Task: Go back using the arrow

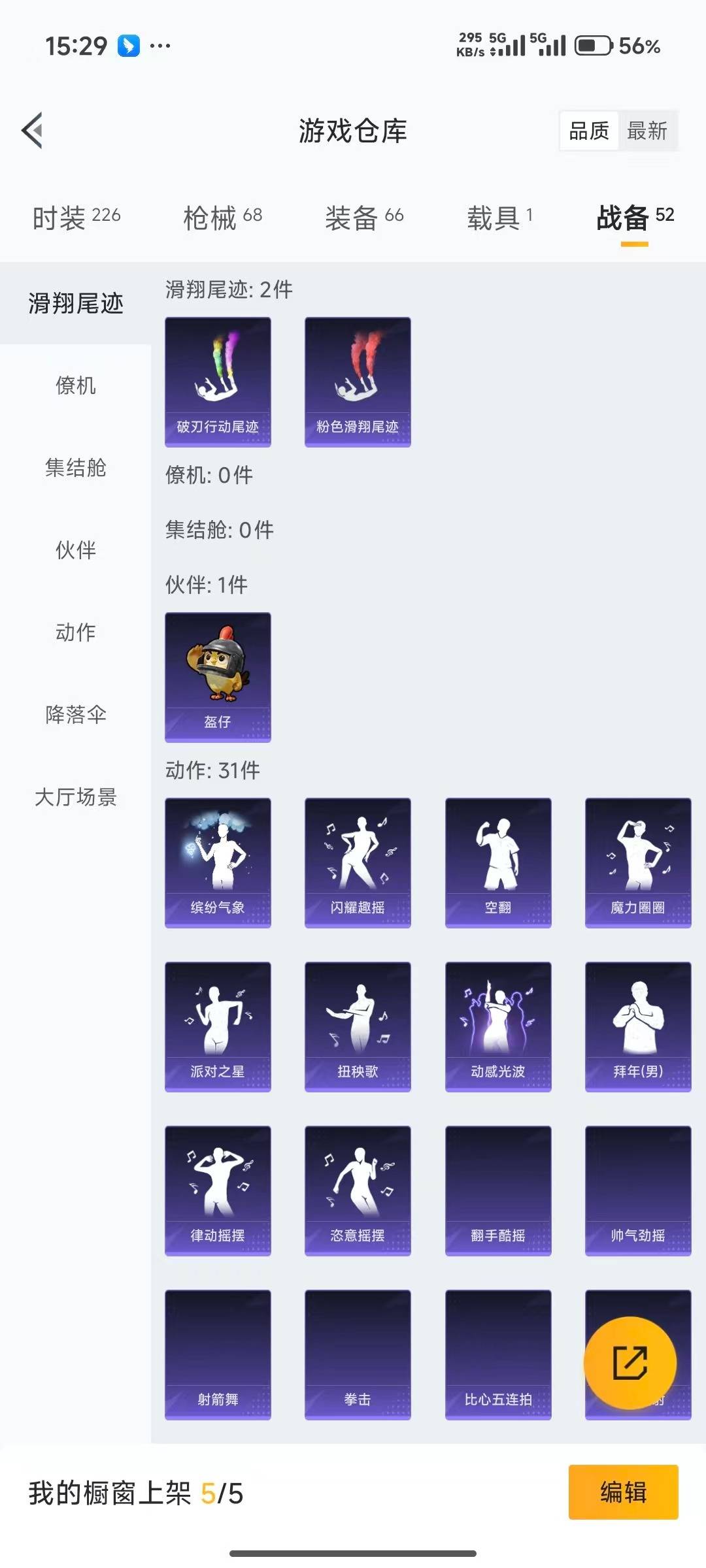Action: click(x=31, y=129)
